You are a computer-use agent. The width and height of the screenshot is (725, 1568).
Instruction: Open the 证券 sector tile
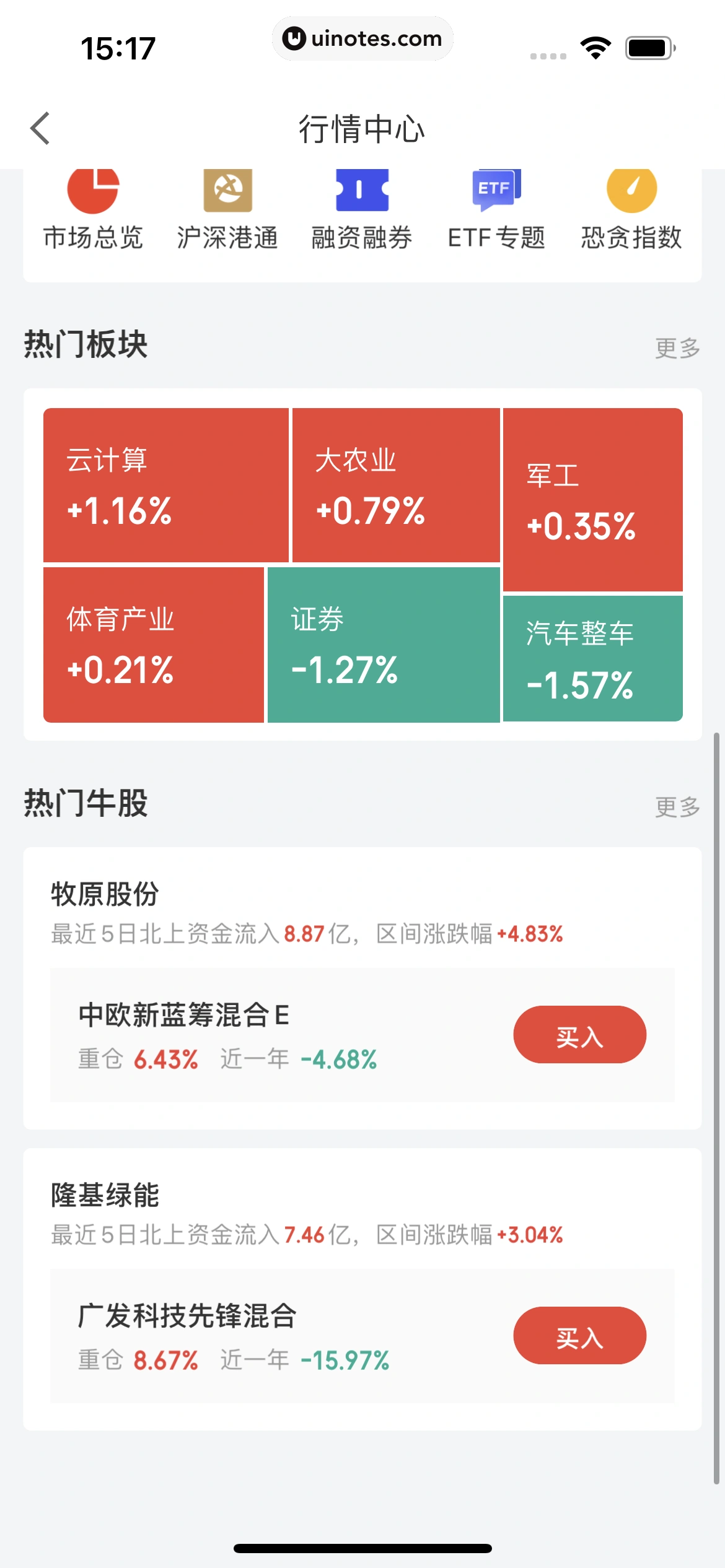[384, 645]
